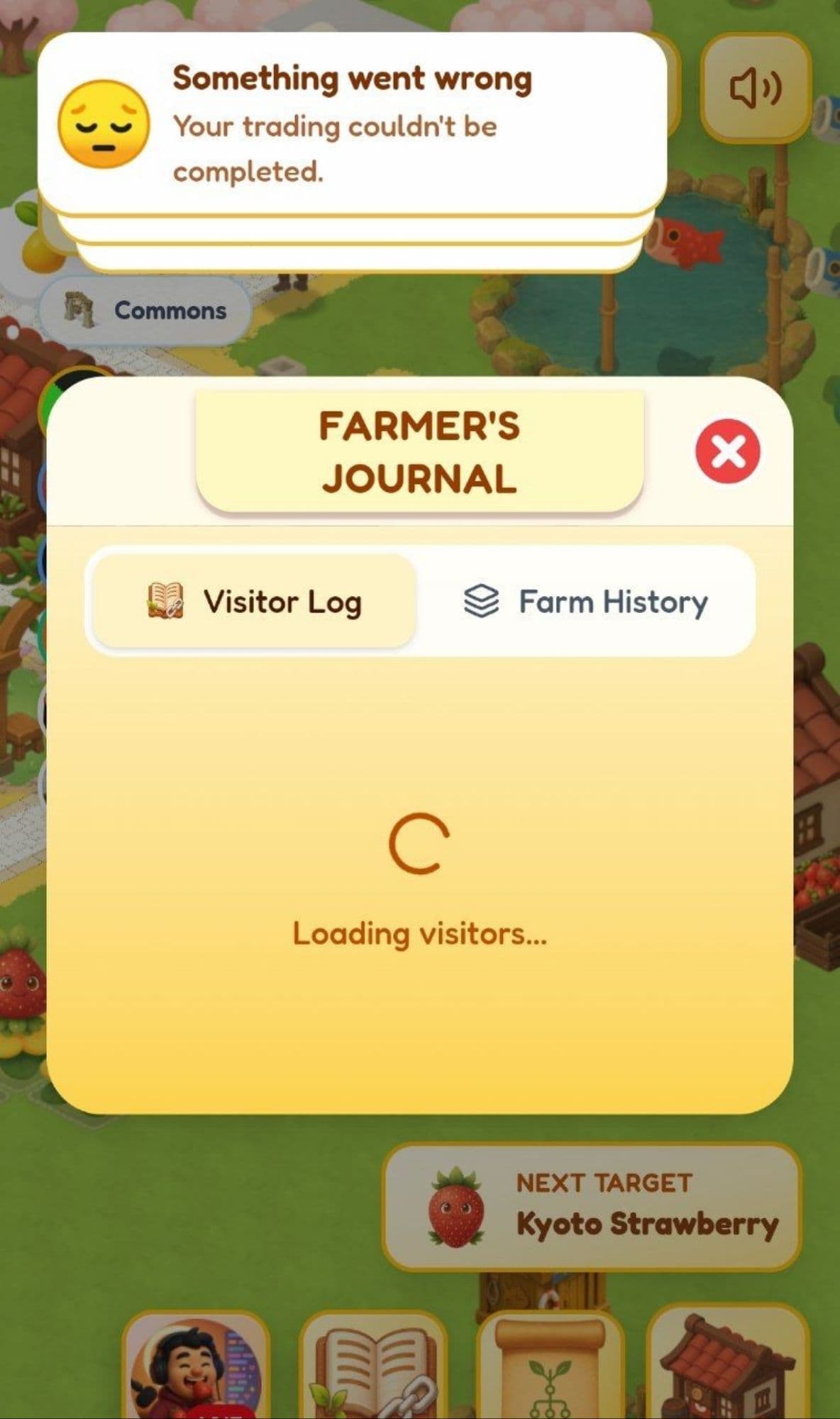Open the open-book journal button
Viewport: 840px width, 1419px height.
374,1366
